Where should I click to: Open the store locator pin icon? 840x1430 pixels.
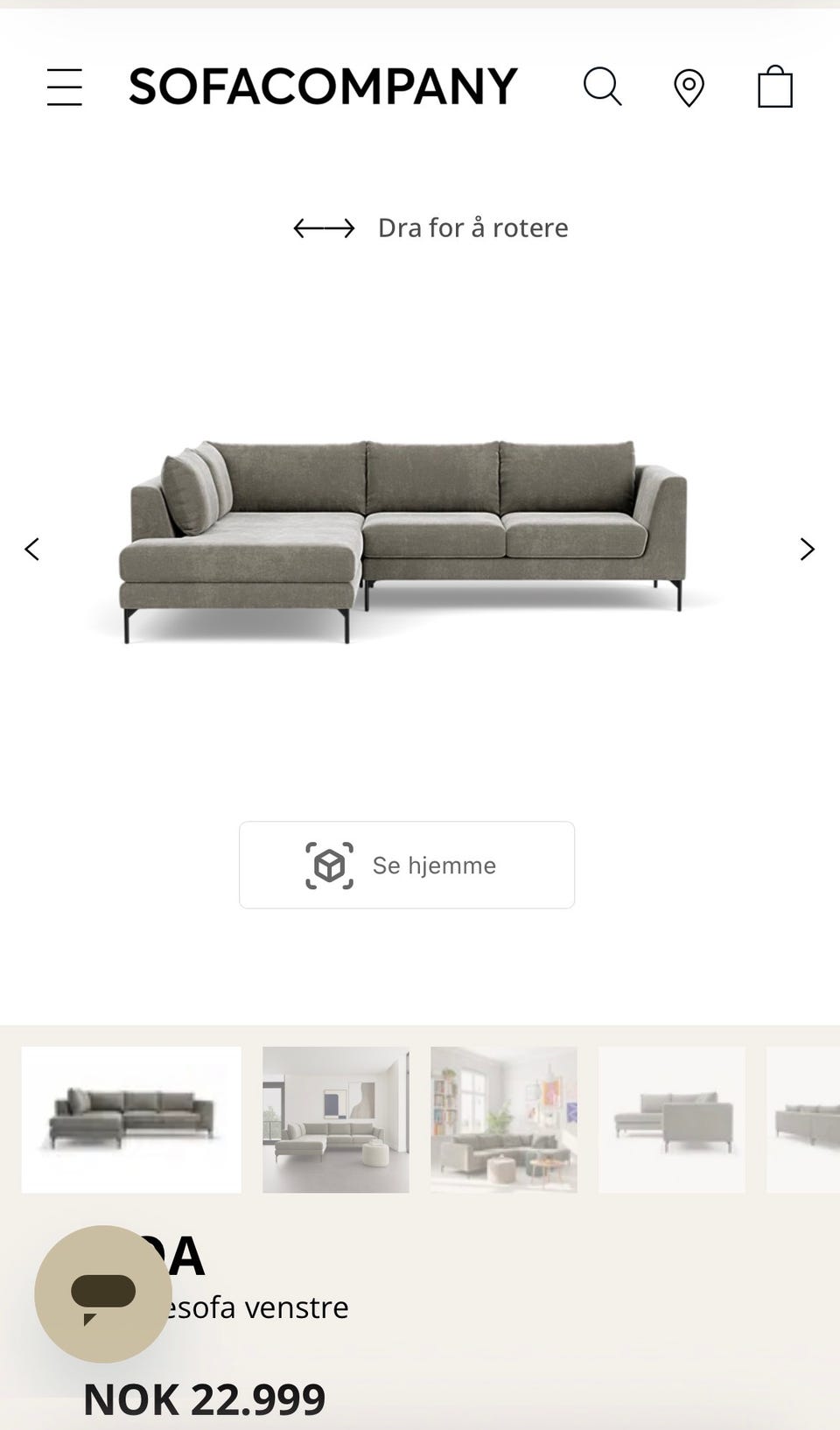689,86
